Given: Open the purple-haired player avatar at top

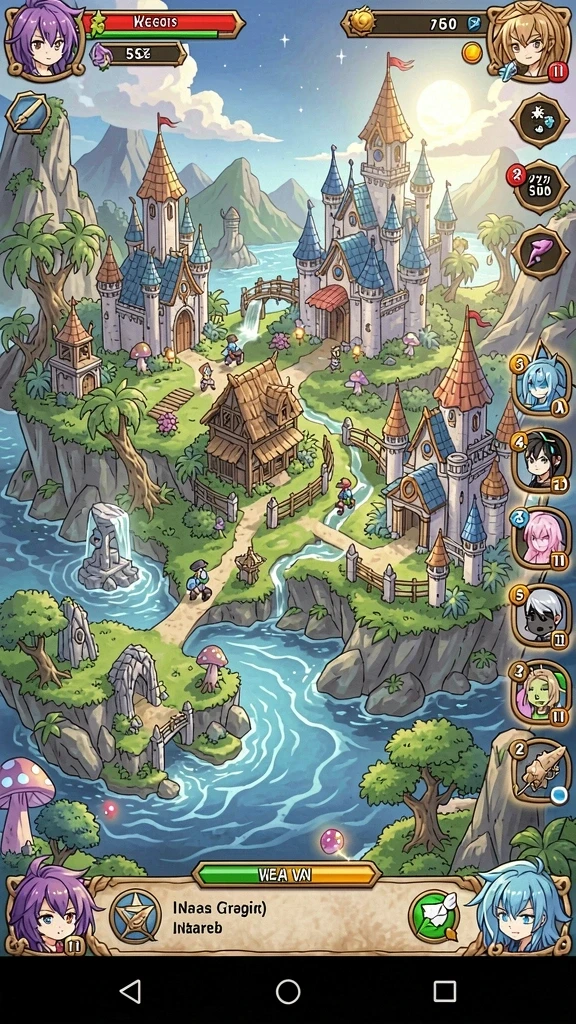Looking at the screenshot, I should [x=44, y=40].
